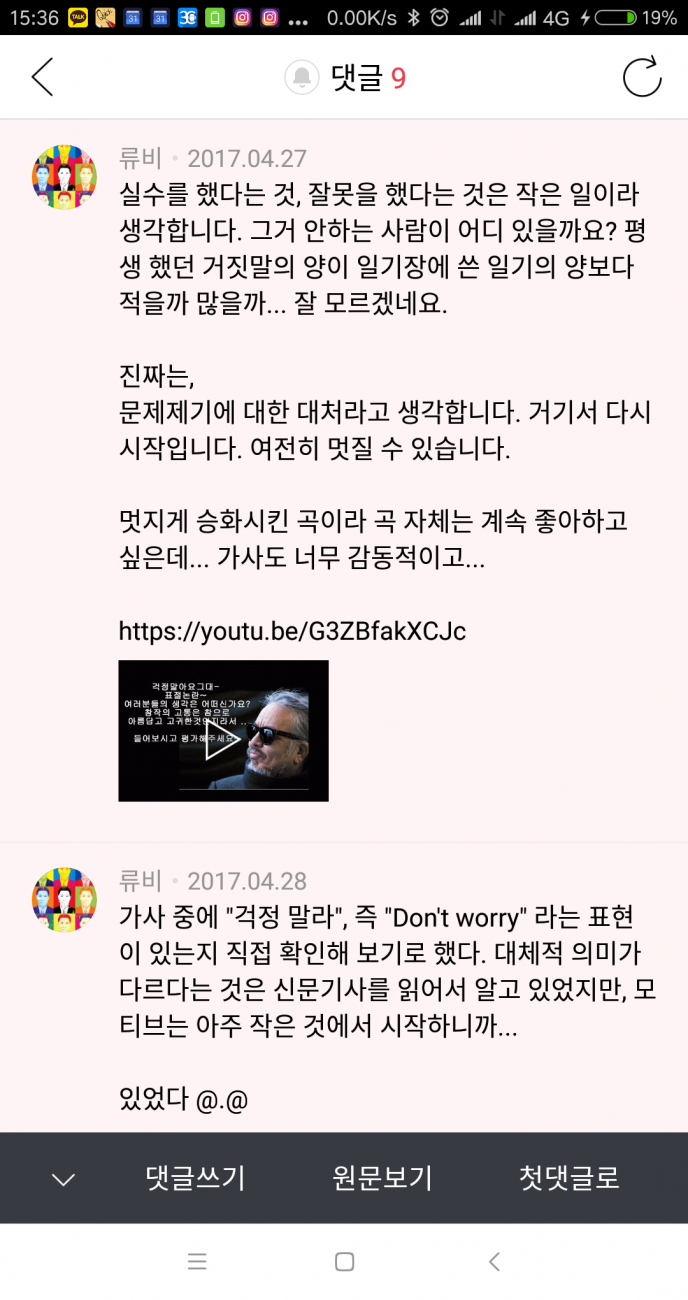The image size is (688, 1300).
Task: Collapse the bottom bar with the chevron
Action: coord(63,1179)
